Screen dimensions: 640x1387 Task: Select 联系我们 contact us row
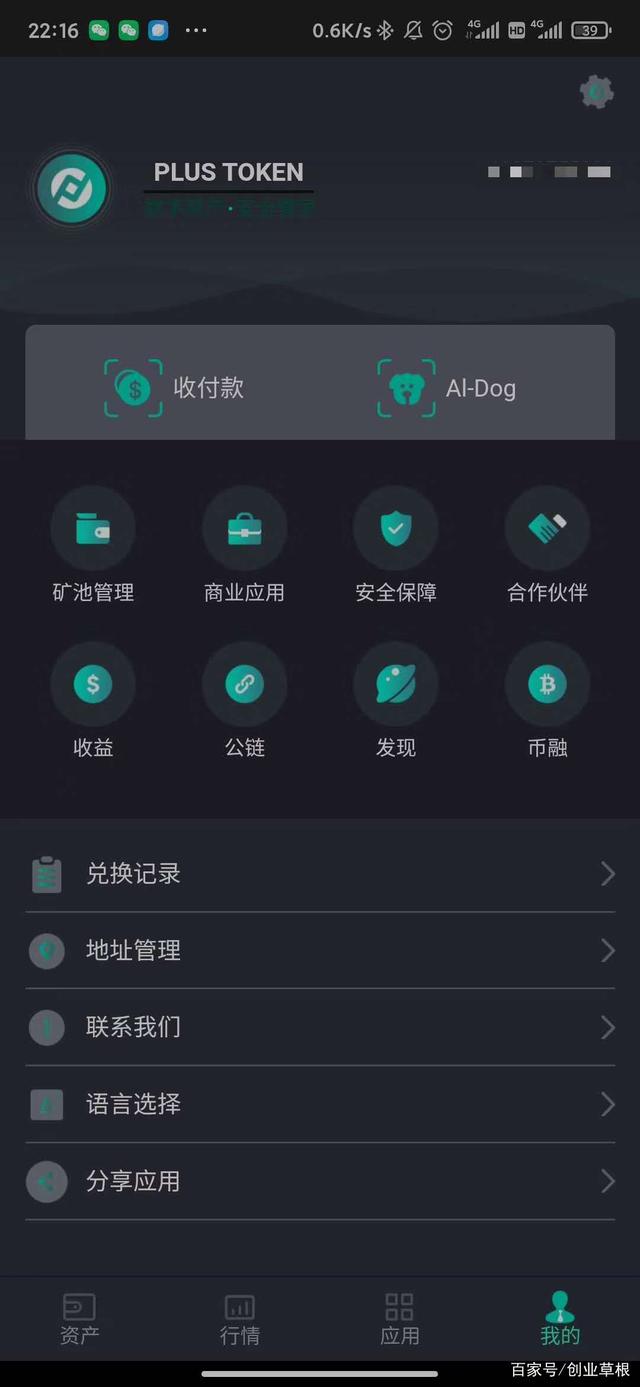[320, 1028]
